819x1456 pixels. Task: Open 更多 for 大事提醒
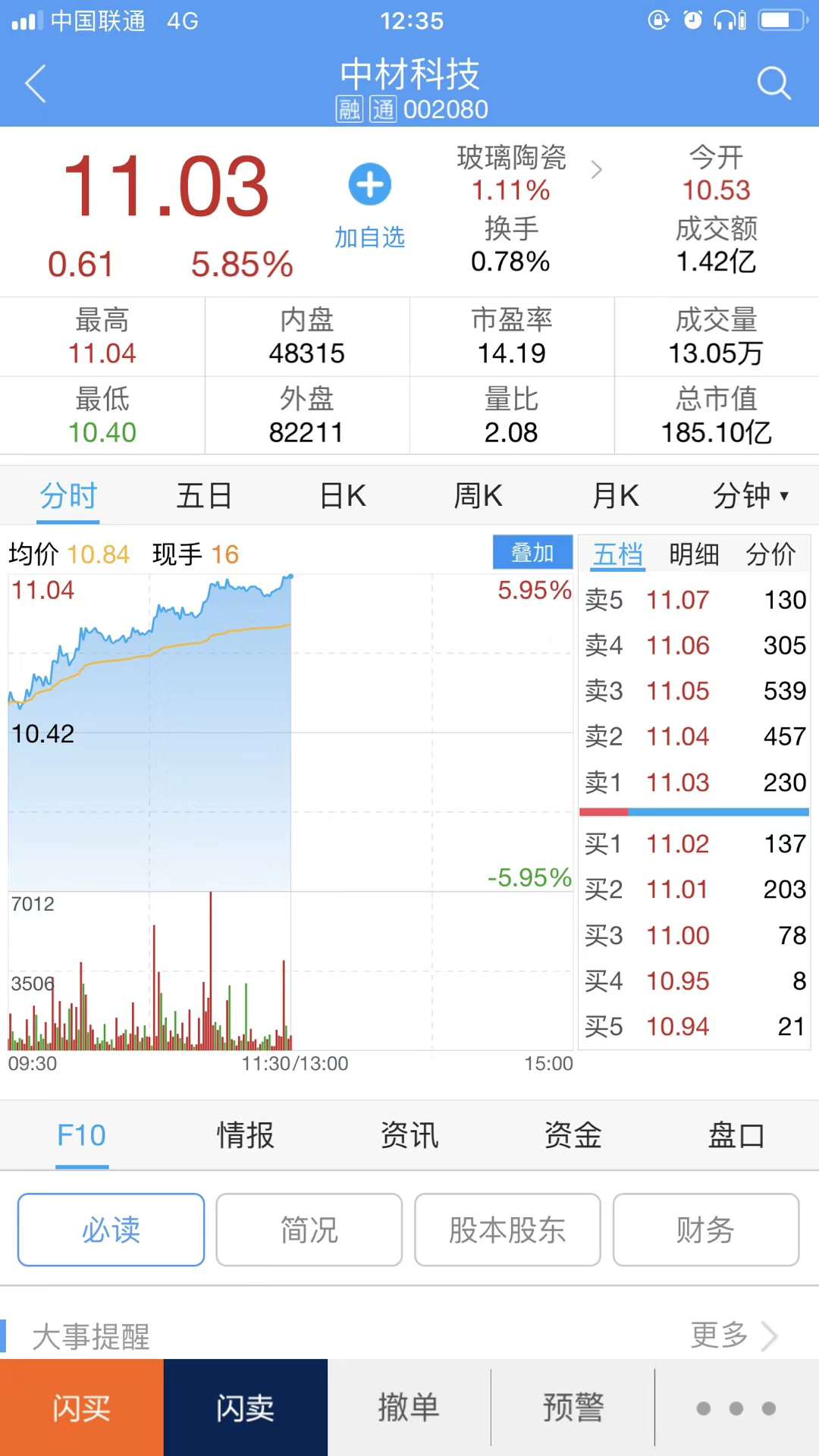pyautogui.click(x=733, y=1335)
